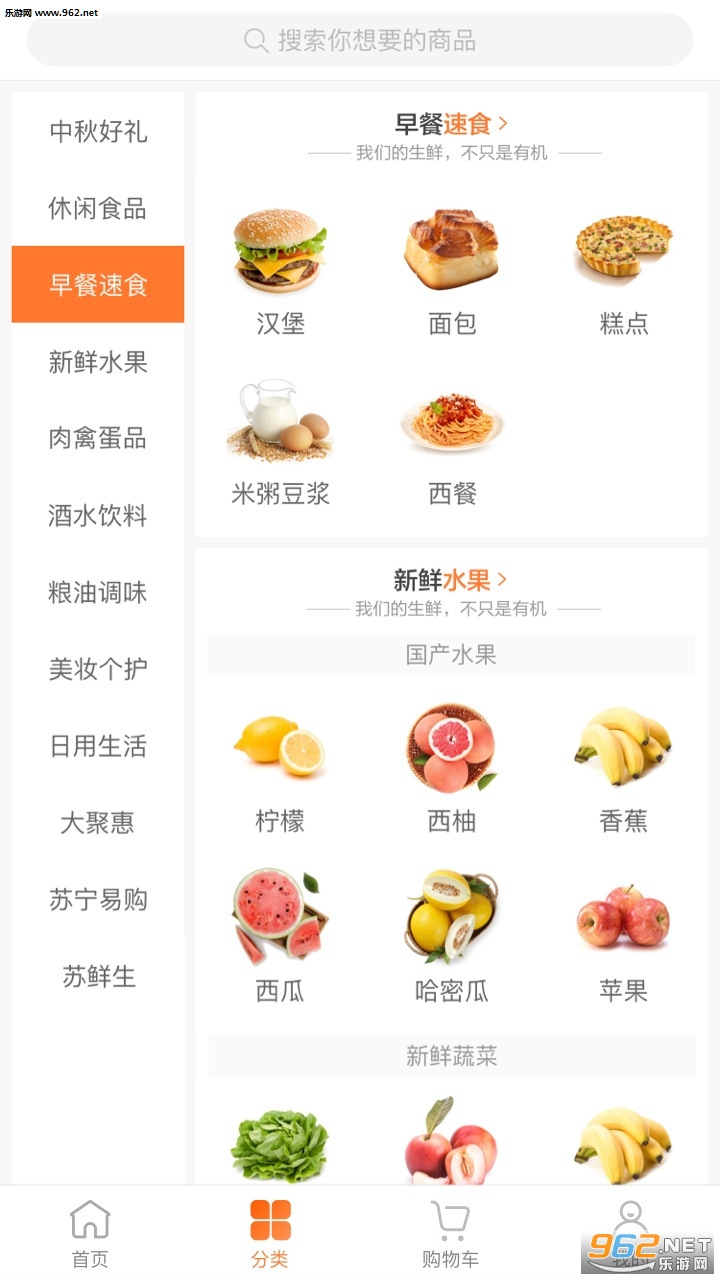Switch to the 休闲食品 category
Screen dimensions: 720x1280
98,208
